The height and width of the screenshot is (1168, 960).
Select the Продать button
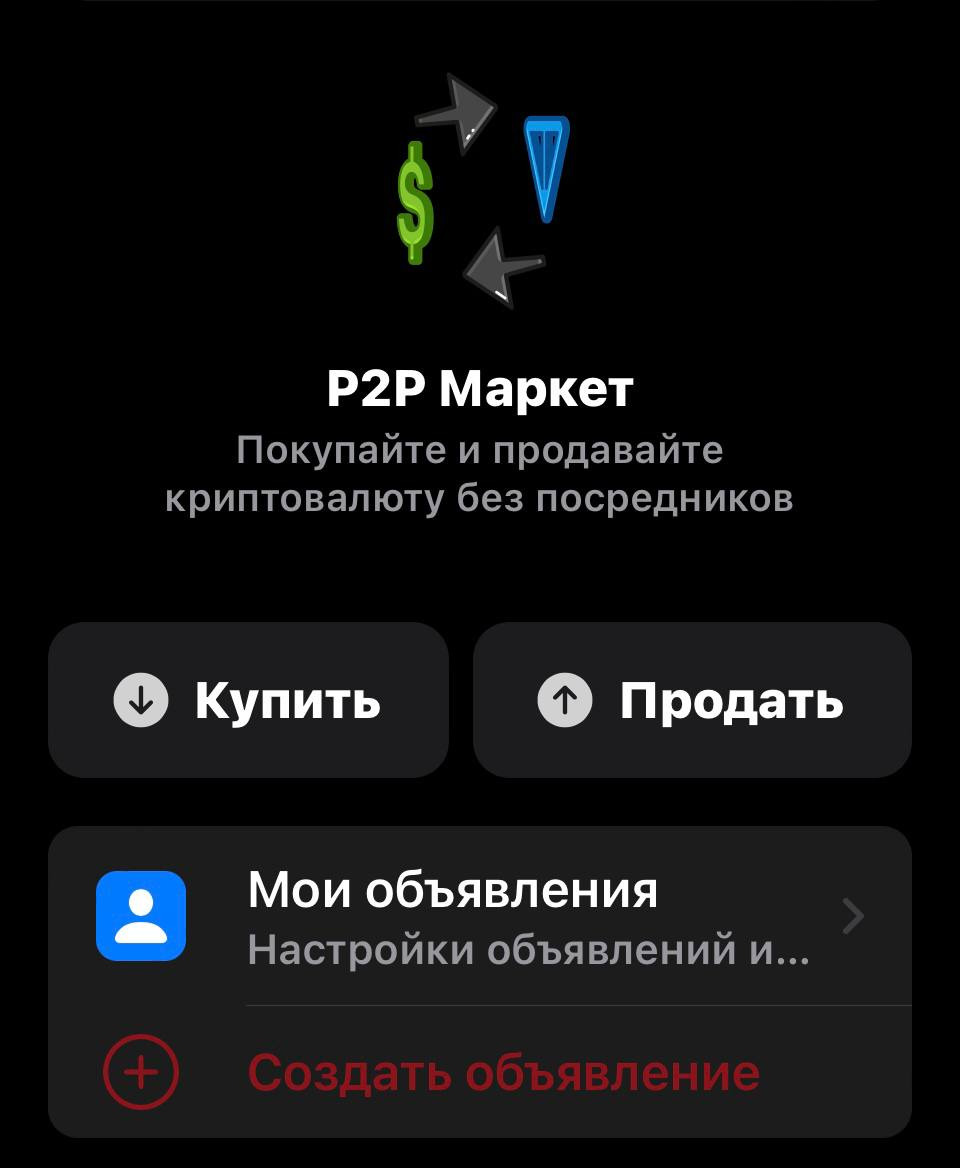coord(692,700)
